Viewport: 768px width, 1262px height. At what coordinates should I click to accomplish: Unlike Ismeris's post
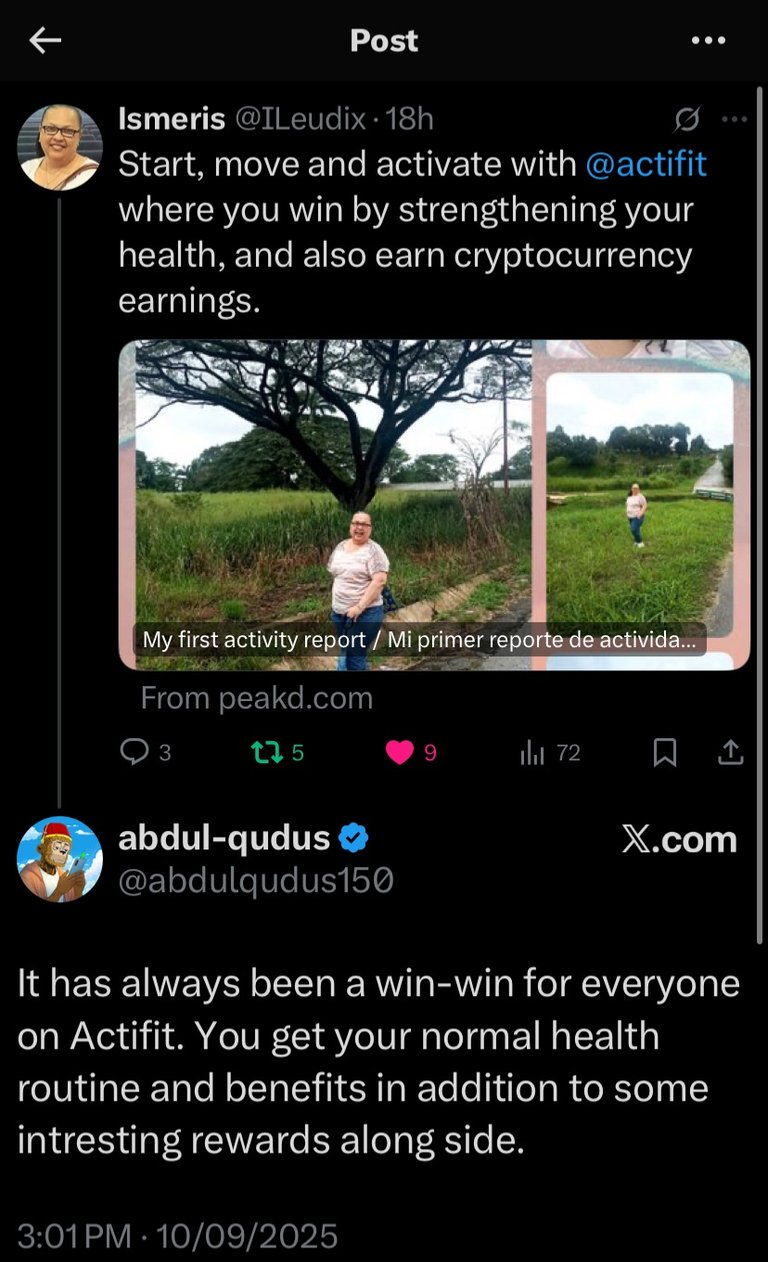(x=399, y=752)
